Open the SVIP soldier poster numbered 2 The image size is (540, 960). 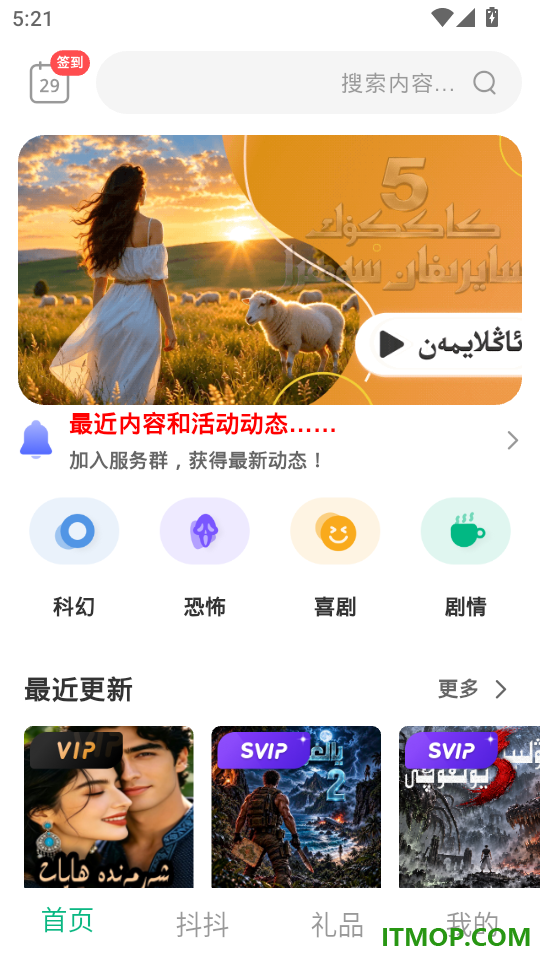coord(296,807)
